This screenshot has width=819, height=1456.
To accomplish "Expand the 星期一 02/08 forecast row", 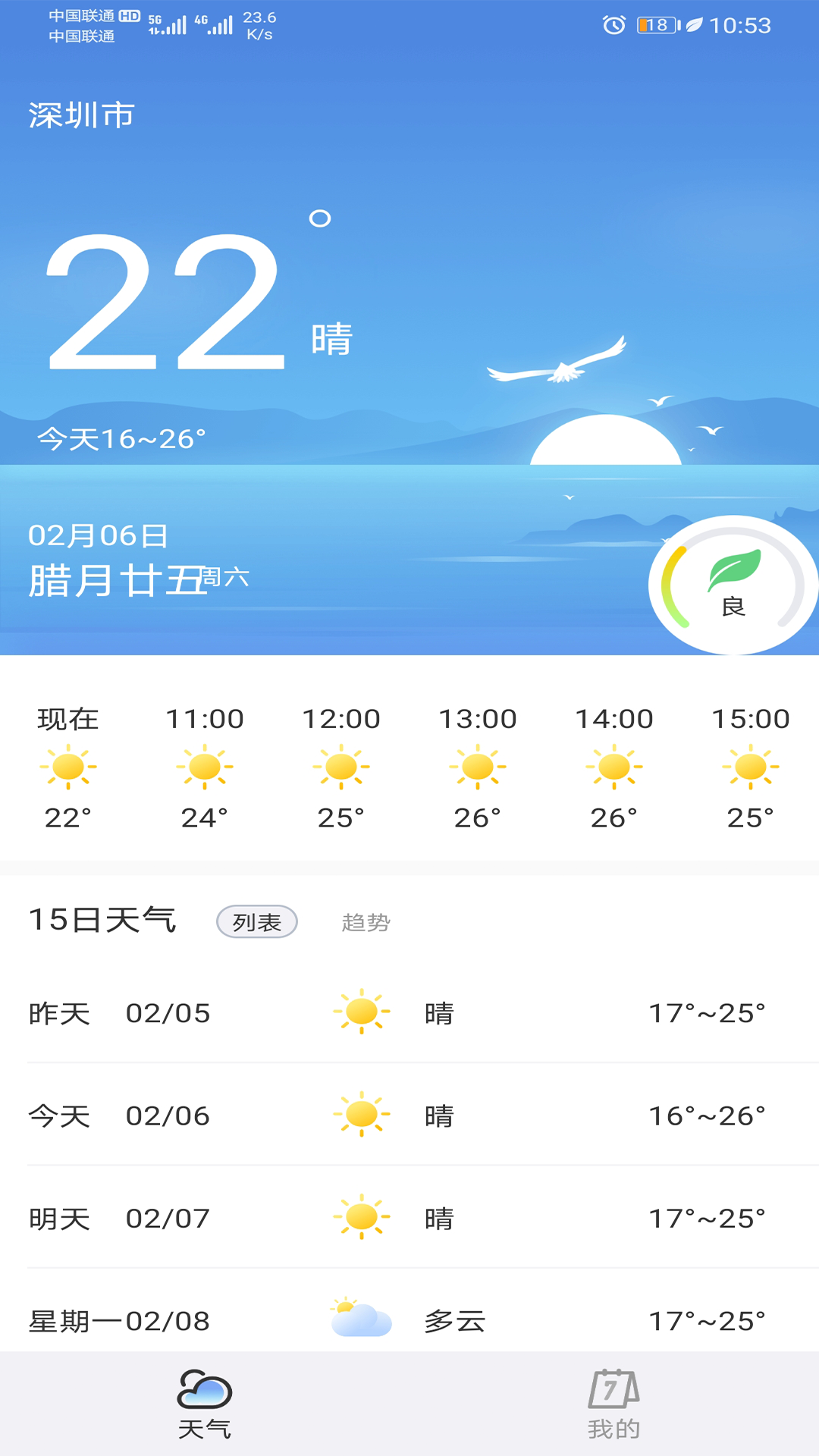I will click(x=409, y=1319).
